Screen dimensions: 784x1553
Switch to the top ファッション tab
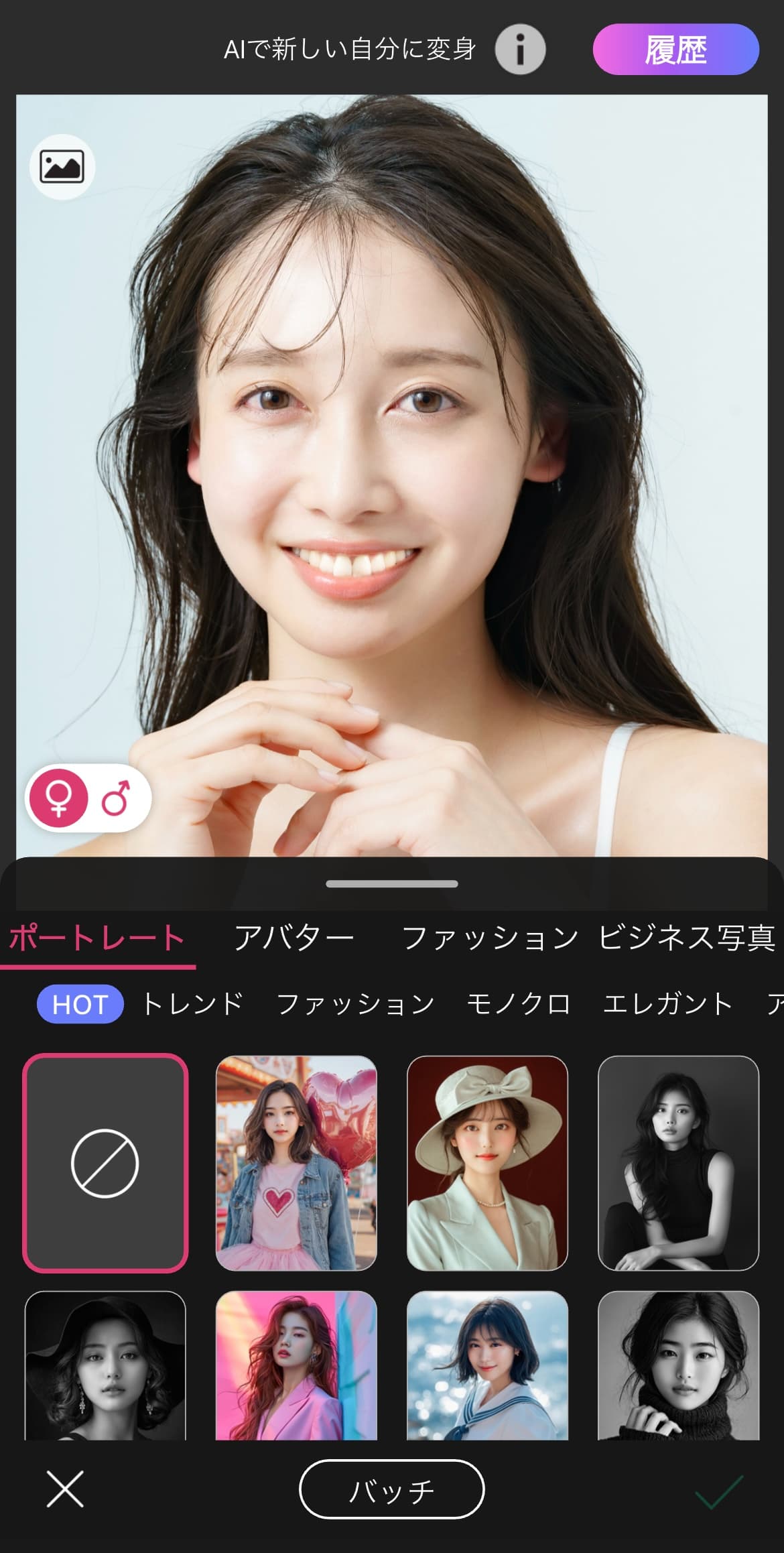[490, 938]
